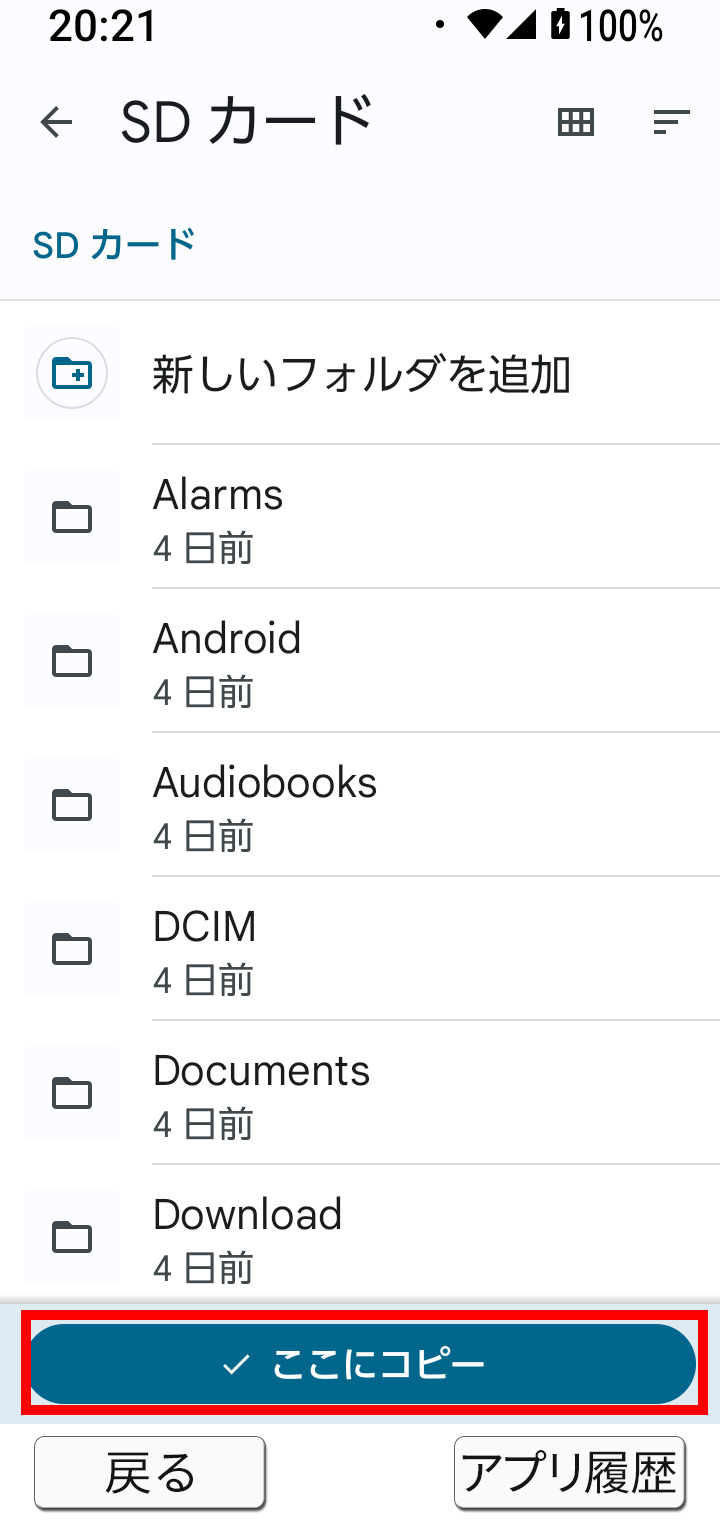
Task: Open the DCIM folder
Action: tap(360, 949)
